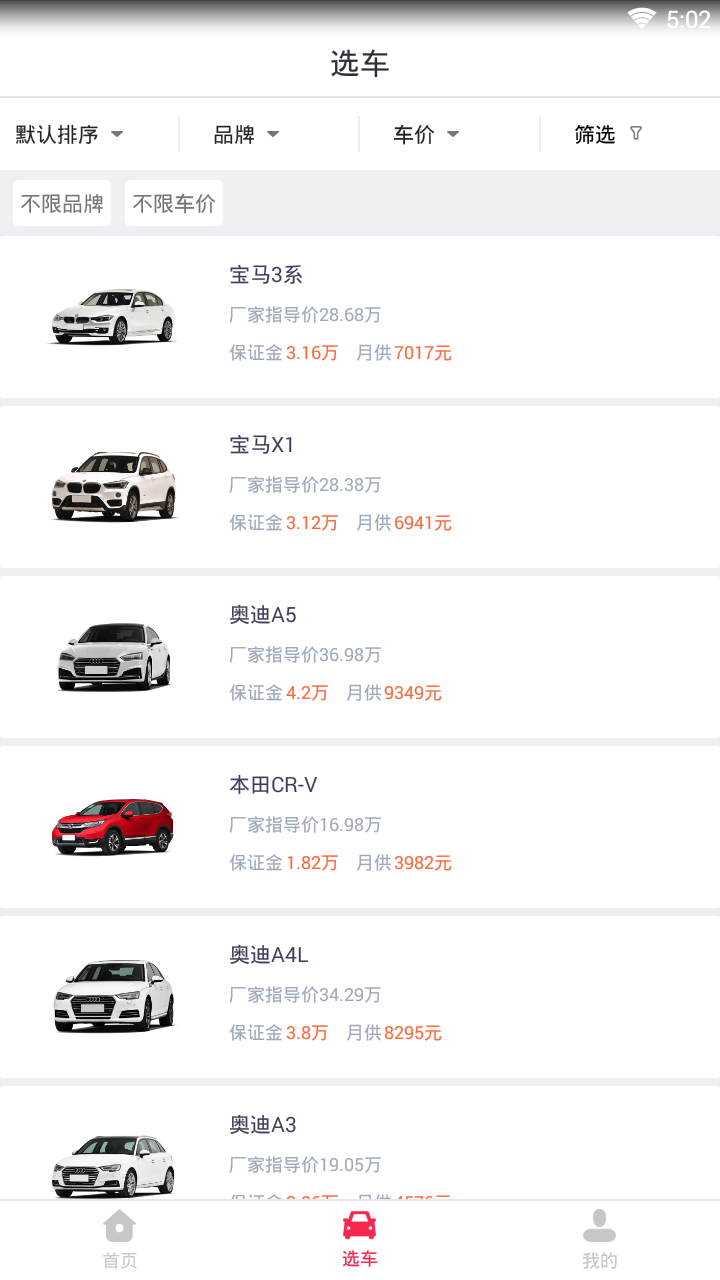Screen dimensions: 720x1280
Task: Tap the 选车 car icon in bottom navigation
Action: (360, 1224)
